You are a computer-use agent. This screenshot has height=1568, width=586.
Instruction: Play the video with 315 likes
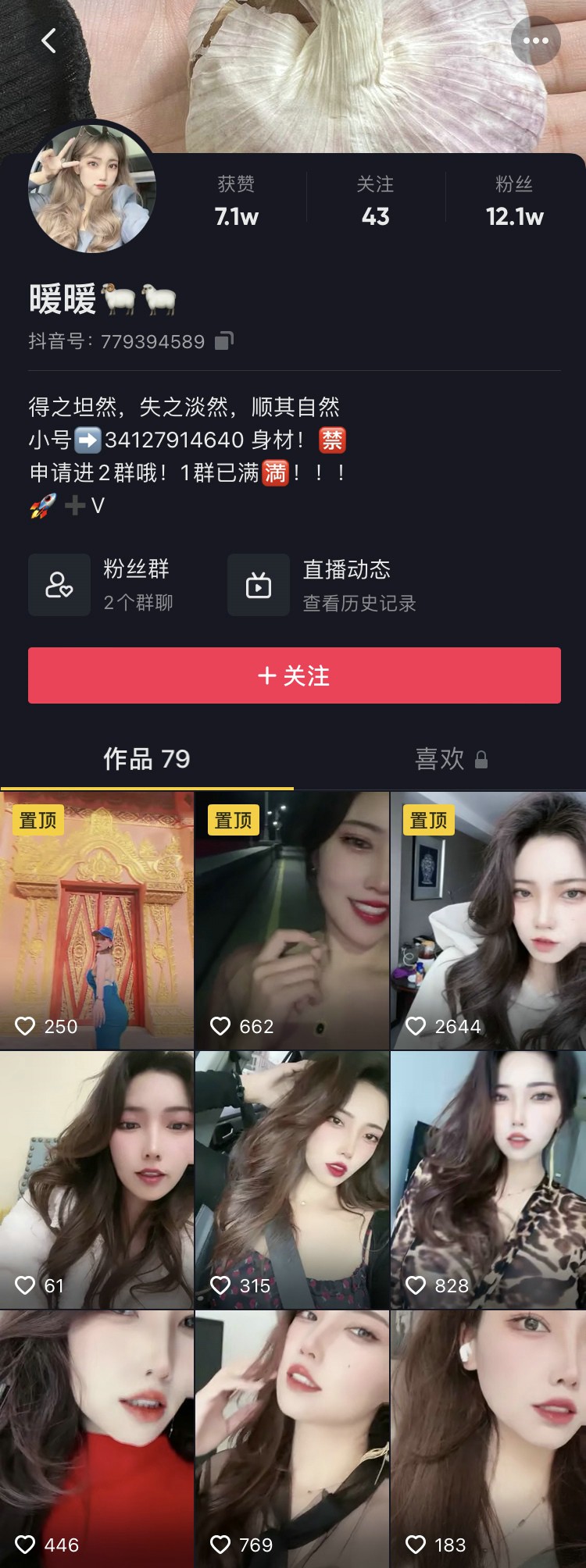coord(292,1179)
